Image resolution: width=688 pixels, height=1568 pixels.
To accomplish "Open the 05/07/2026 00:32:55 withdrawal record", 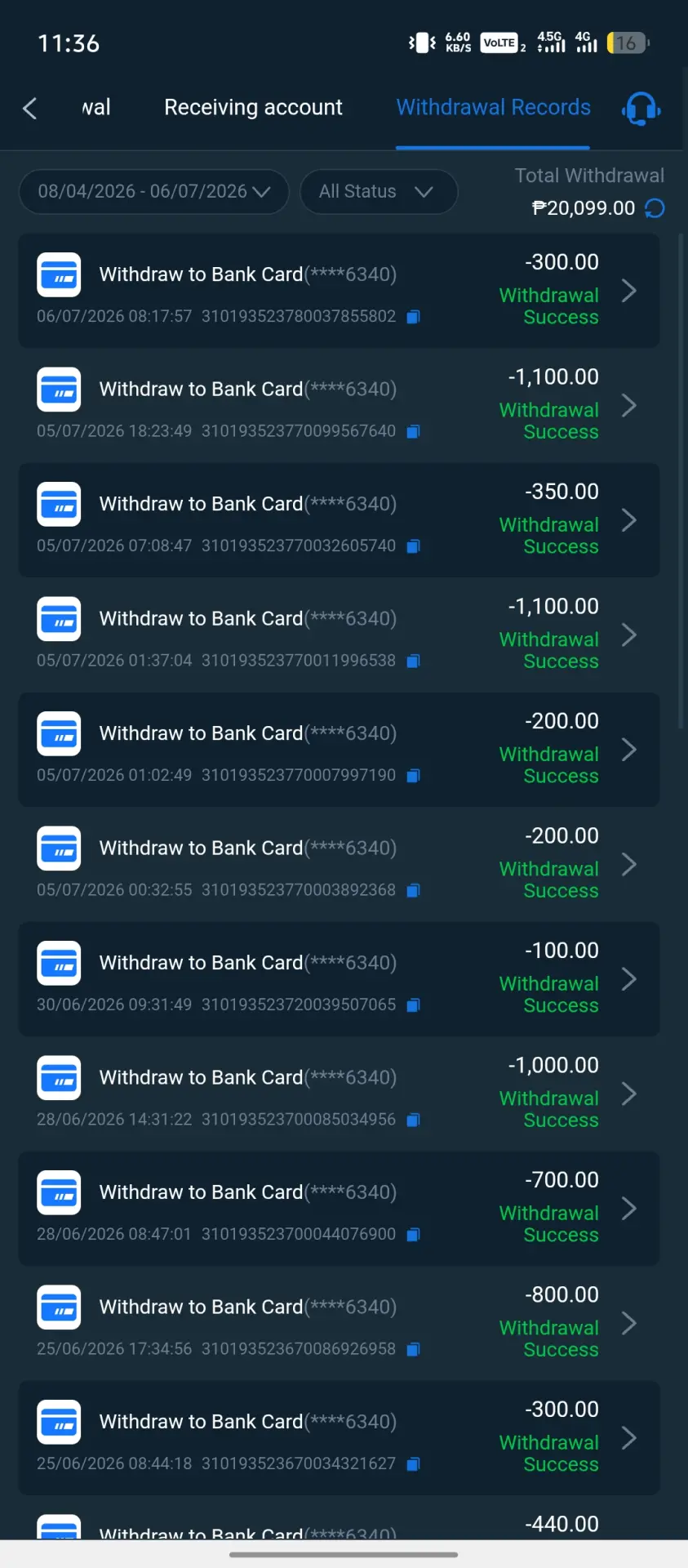I will 339,865.
